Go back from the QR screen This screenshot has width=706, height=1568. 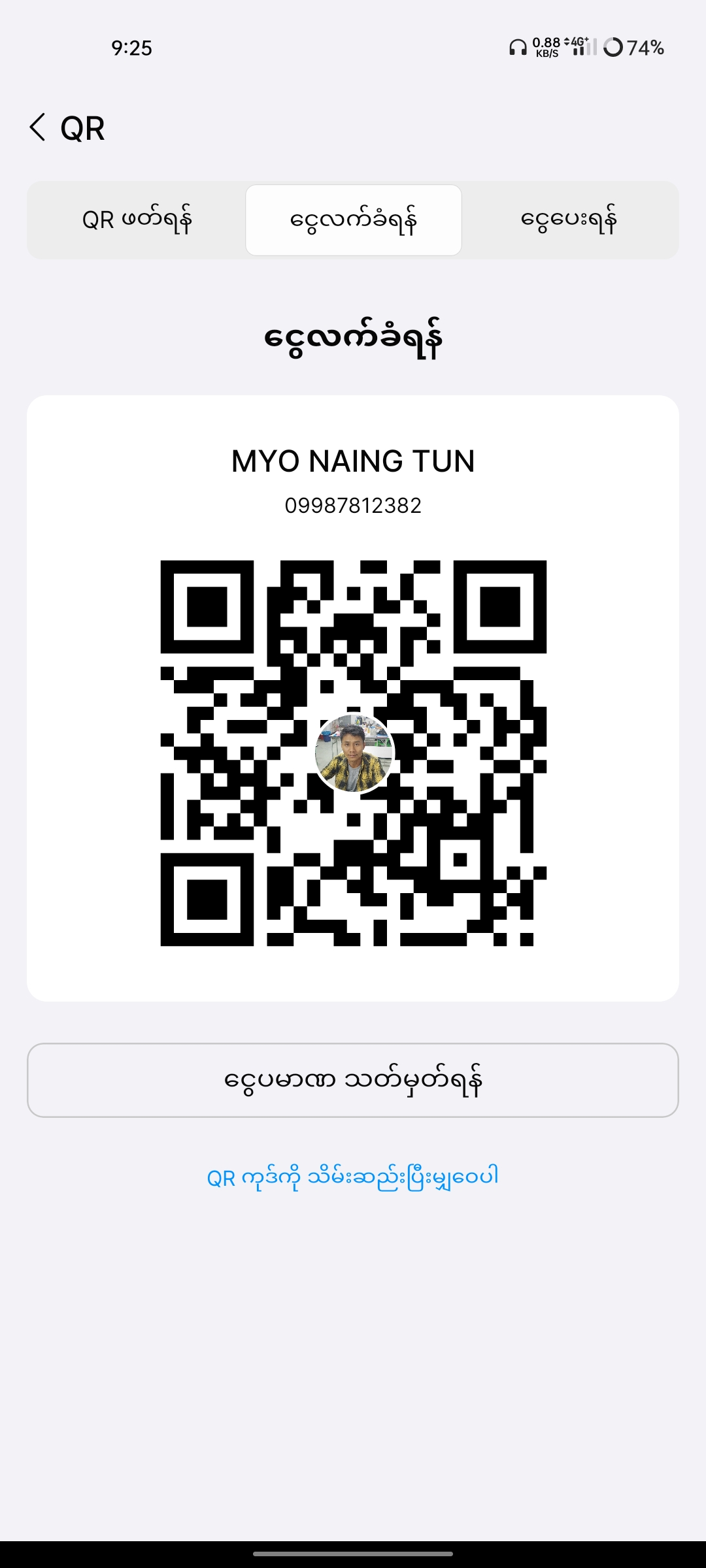[38, 127]
